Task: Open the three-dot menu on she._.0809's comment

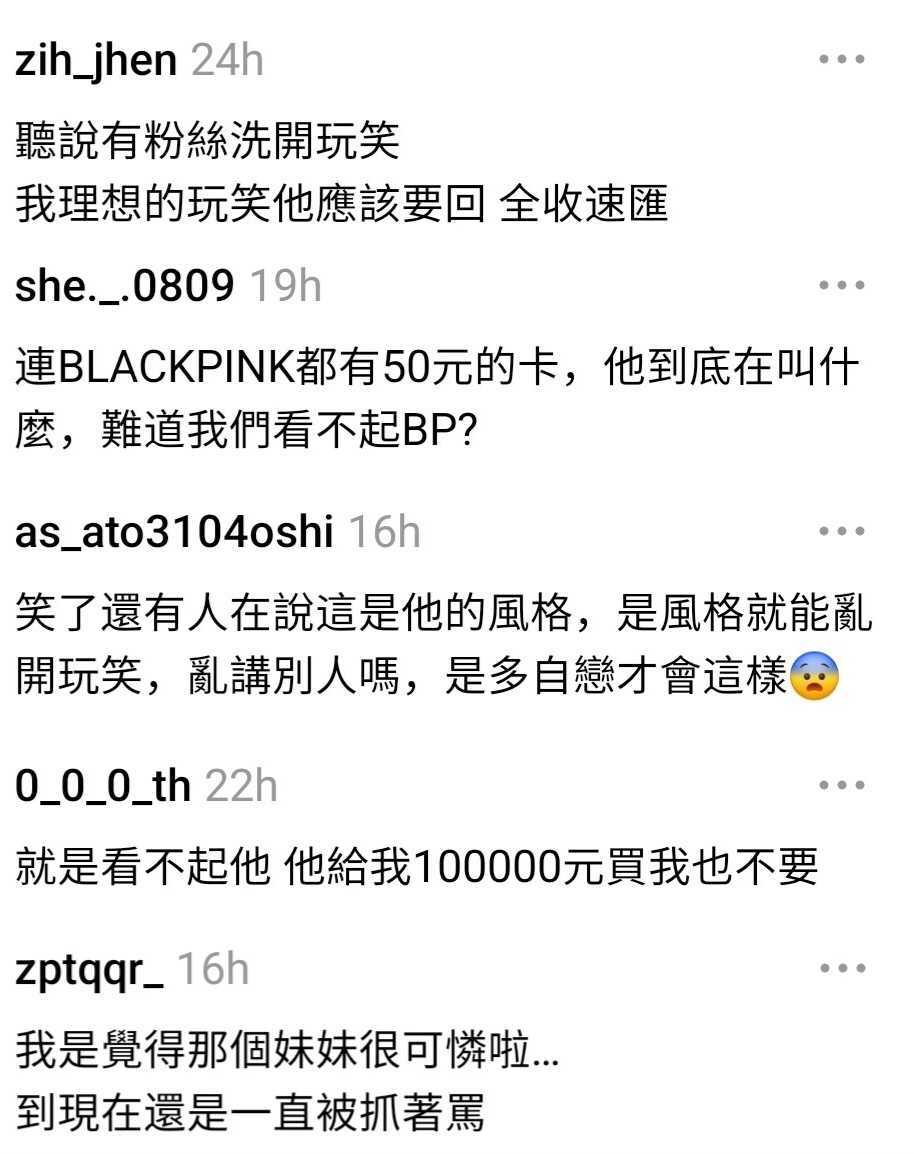Action: 841,286
